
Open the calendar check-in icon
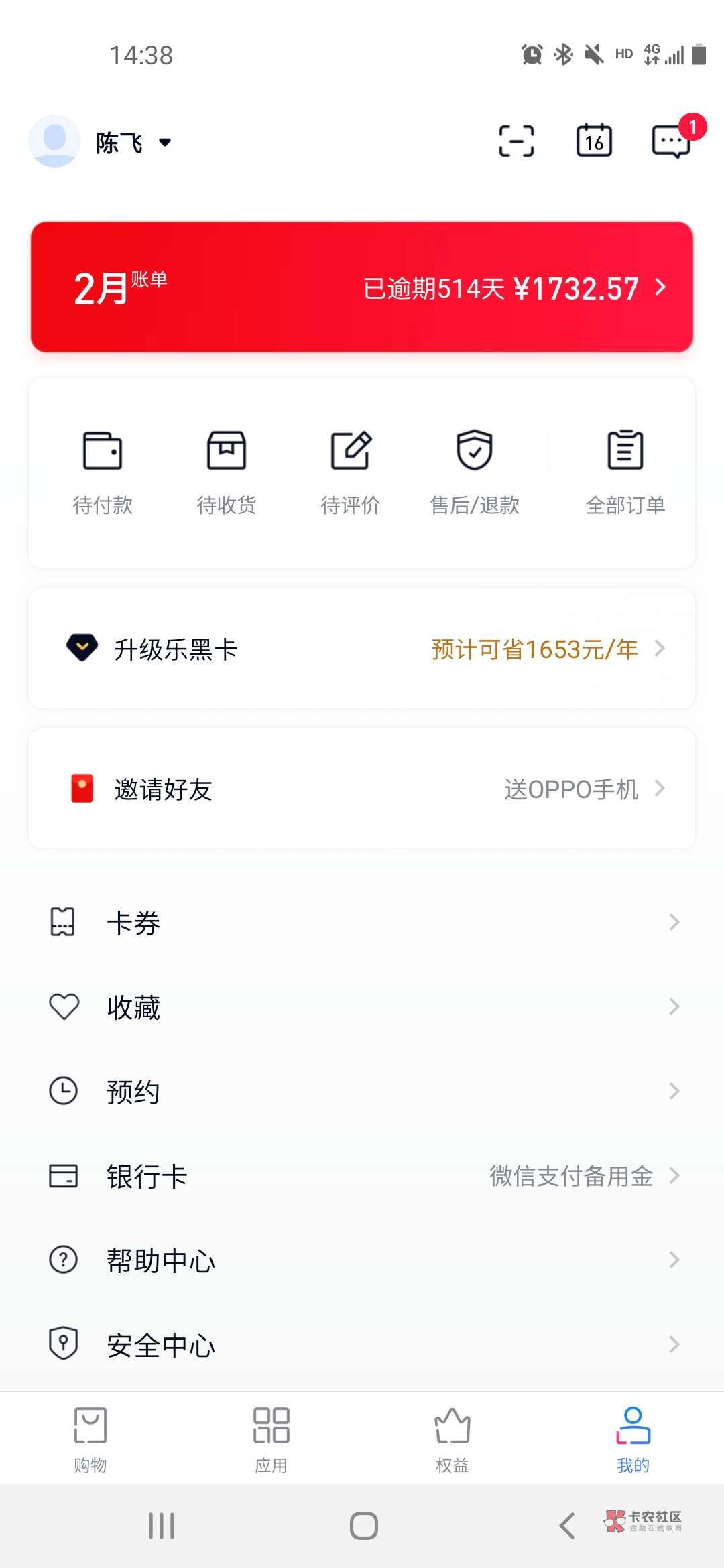[x=594, y=141]
